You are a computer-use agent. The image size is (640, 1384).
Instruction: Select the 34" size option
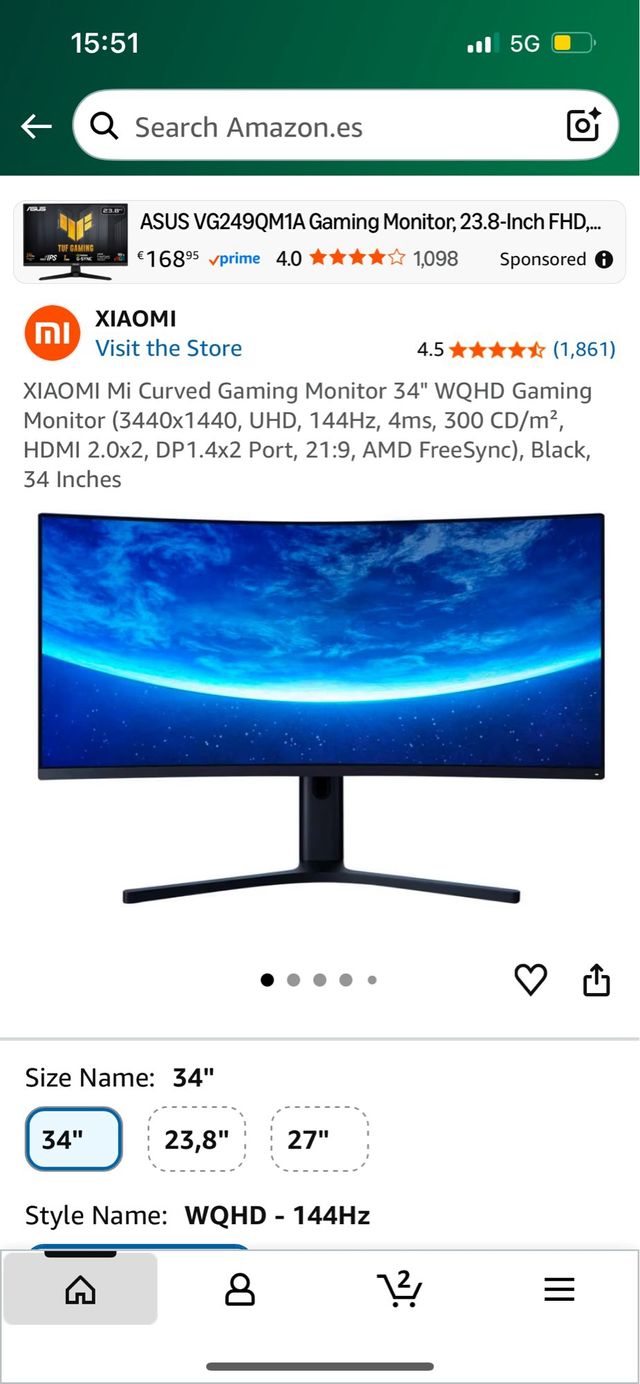point(74,1139)
